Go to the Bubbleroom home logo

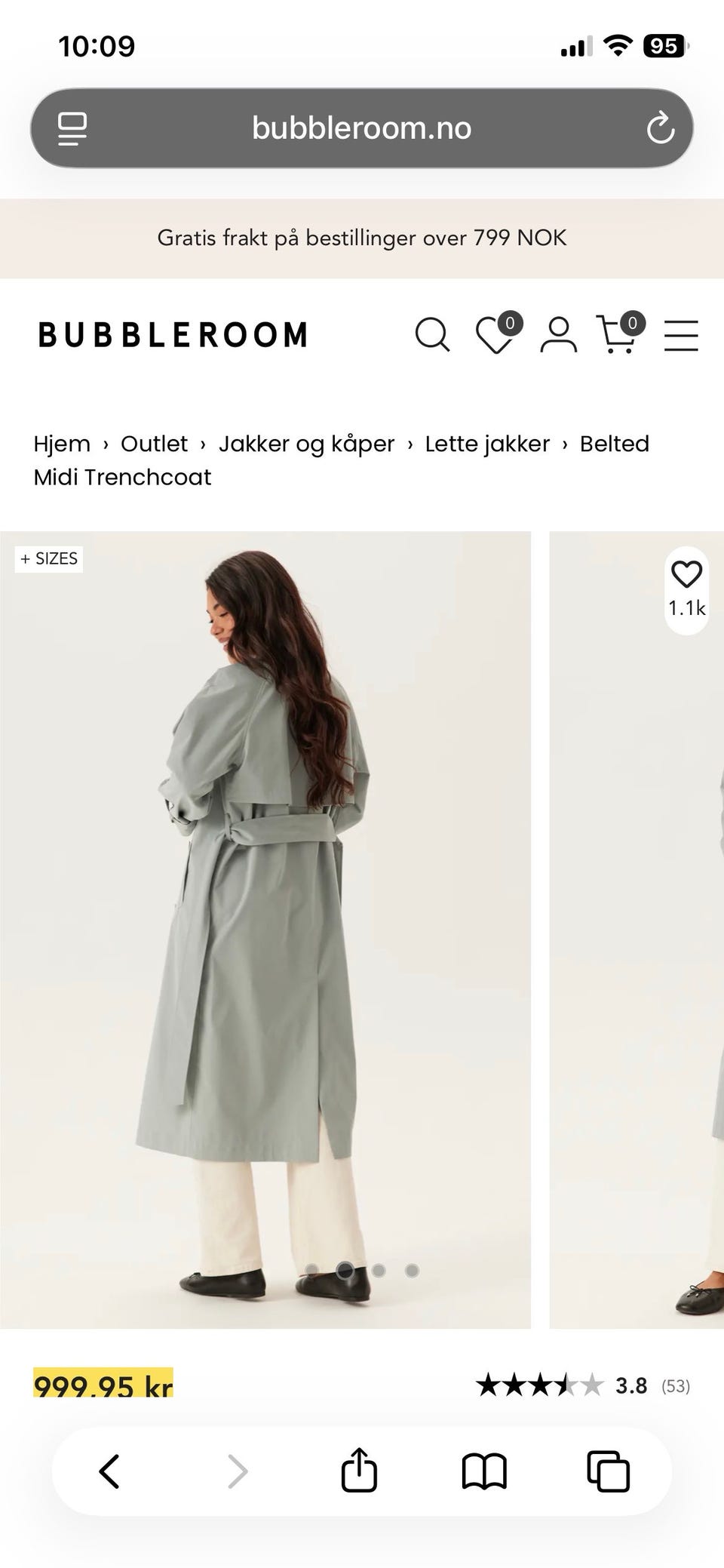click(x=173, y=335)
